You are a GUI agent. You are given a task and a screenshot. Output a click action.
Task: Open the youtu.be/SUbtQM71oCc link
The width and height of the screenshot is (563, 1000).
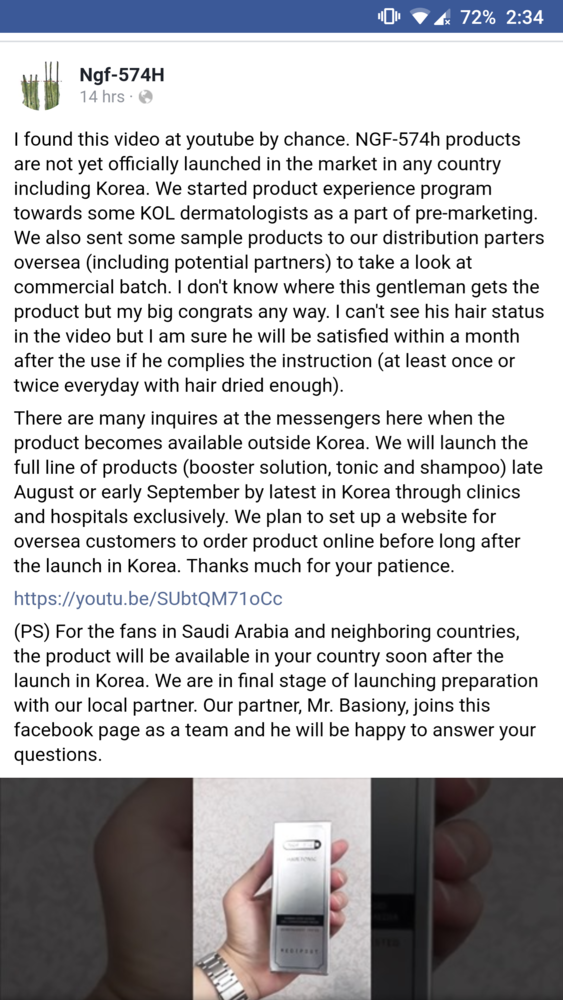(148, 598)
